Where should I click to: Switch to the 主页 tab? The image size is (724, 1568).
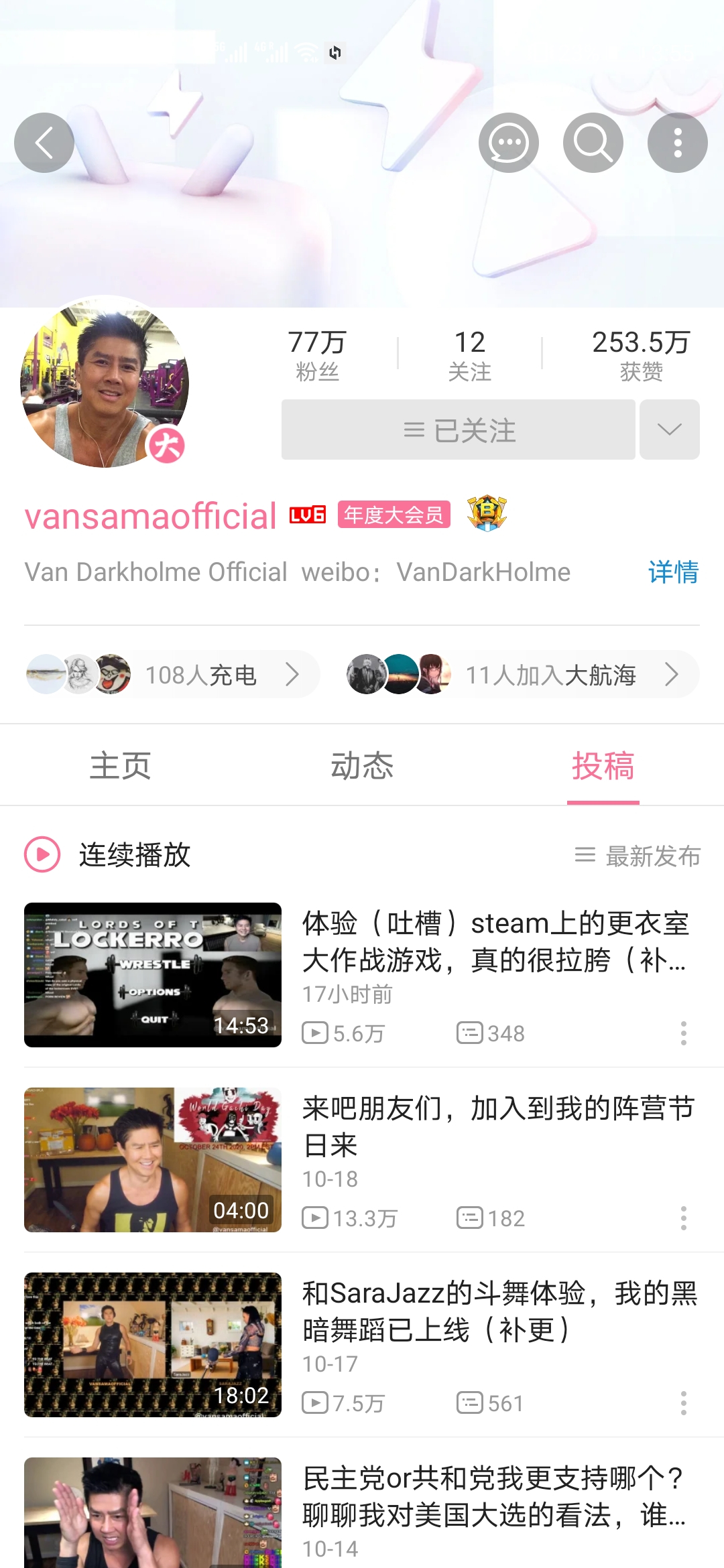point(121,766)
